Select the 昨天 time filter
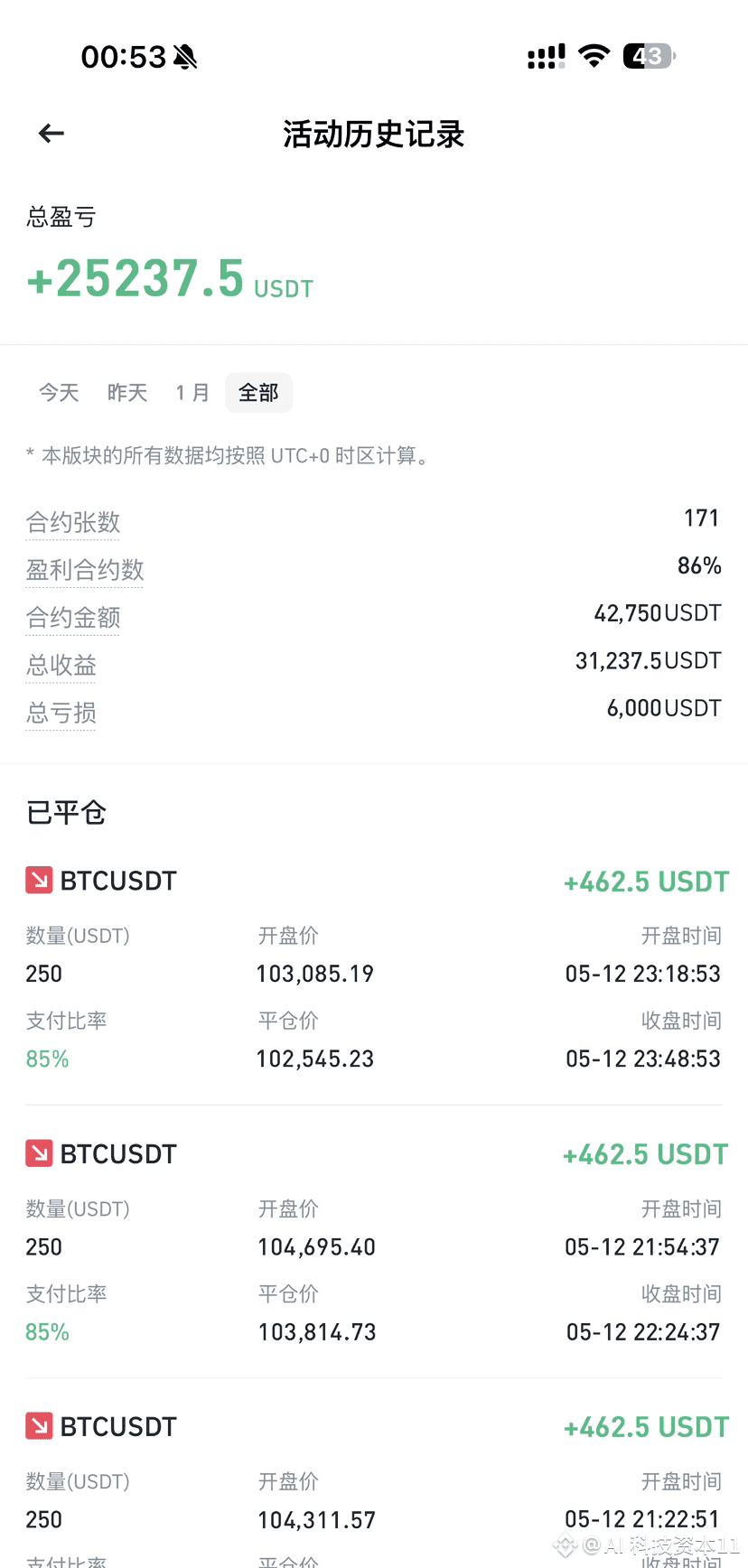The height and width of the screenshot is (1568, 748). point(127,393)
